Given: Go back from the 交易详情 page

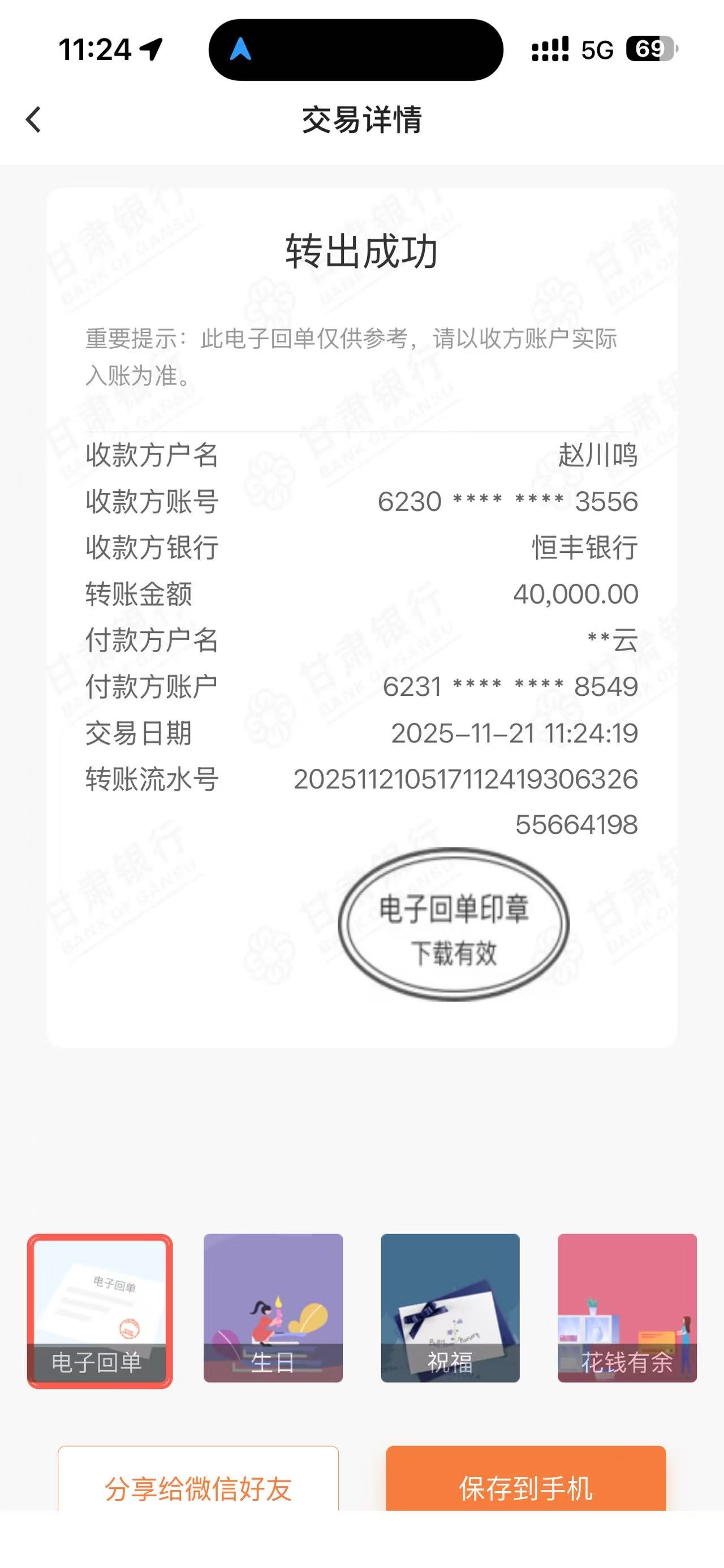Looking at the screenshot, I should pos(34,119).
